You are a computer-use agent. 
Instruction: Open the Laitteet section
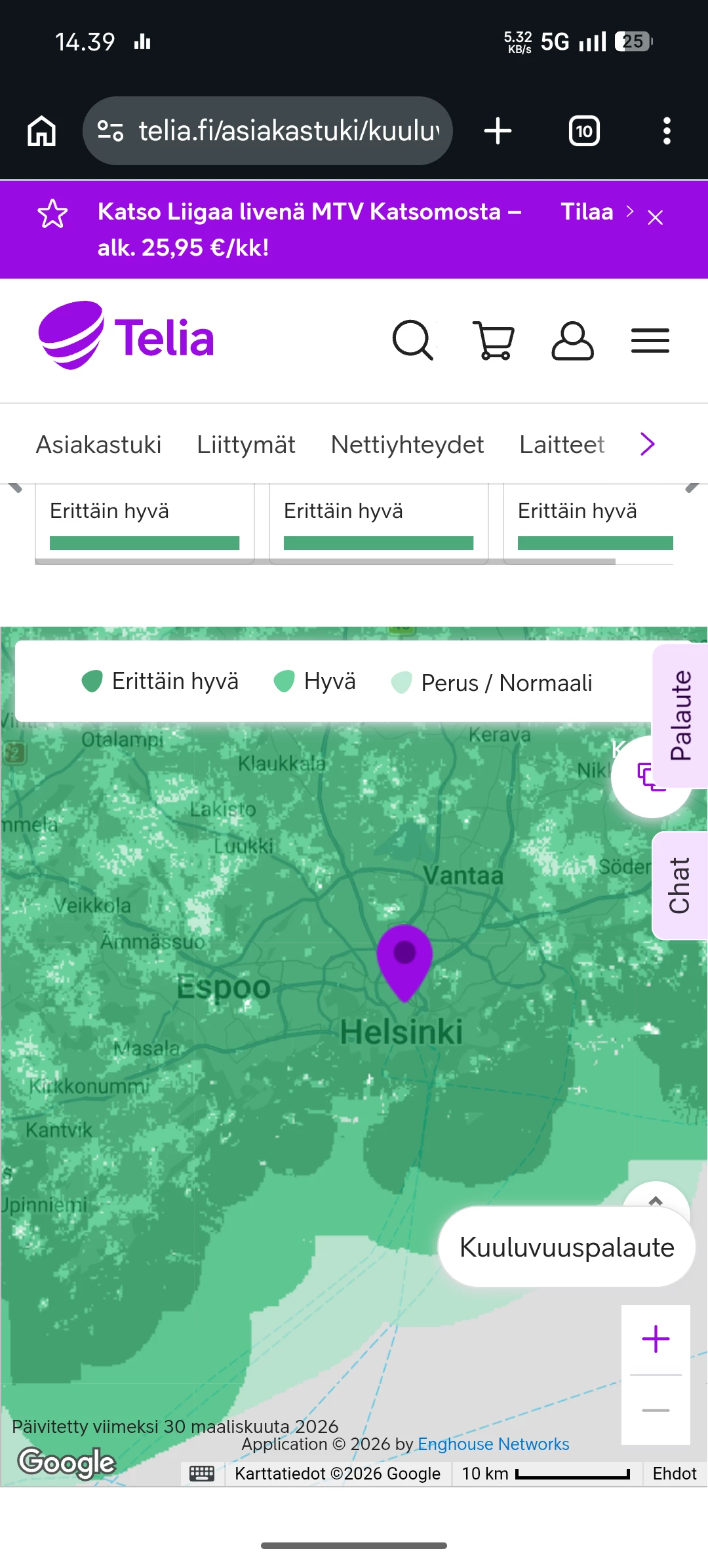pyautogui.click(x=562, y=444)
